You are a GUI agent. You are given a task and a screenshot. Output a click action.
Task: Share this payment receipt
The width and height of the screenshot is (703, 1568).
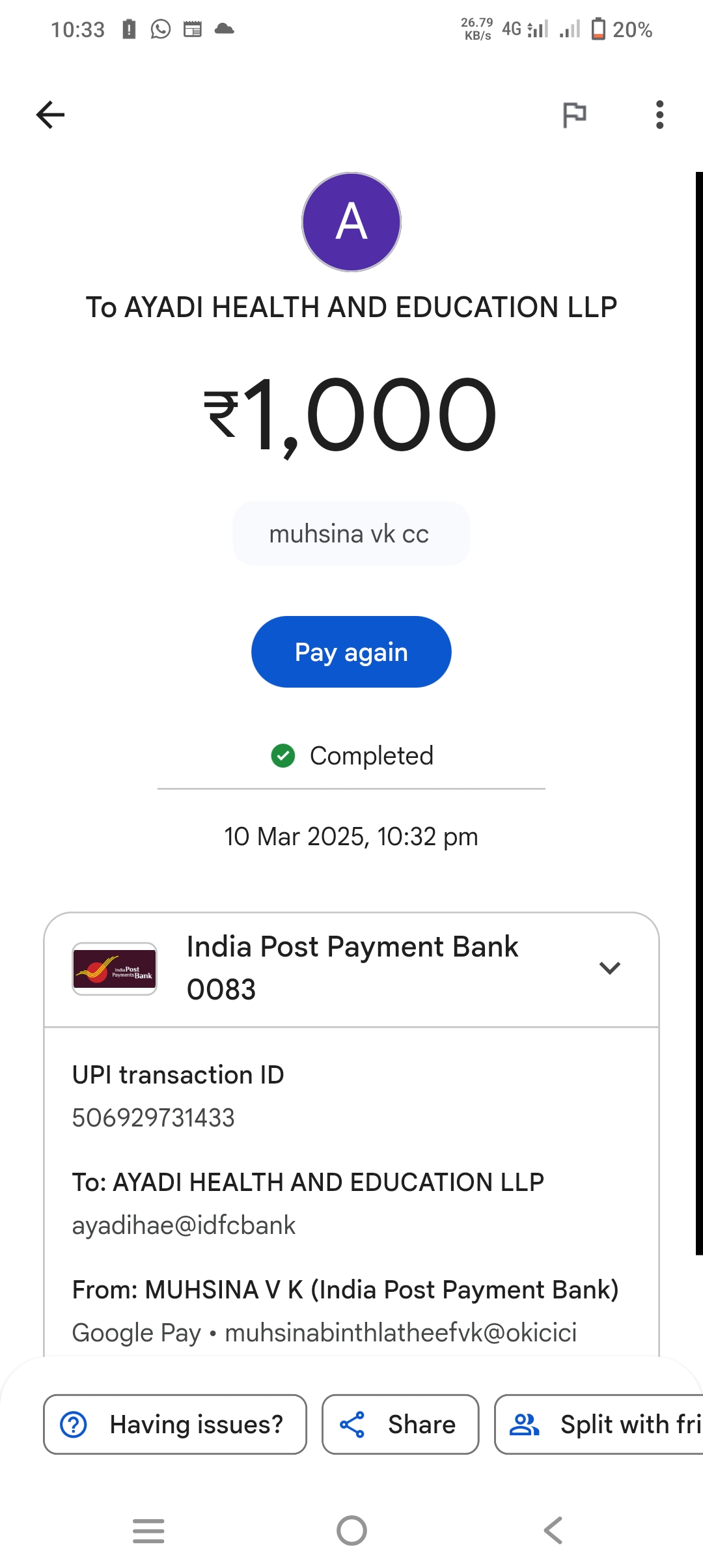pos(400,1424)
